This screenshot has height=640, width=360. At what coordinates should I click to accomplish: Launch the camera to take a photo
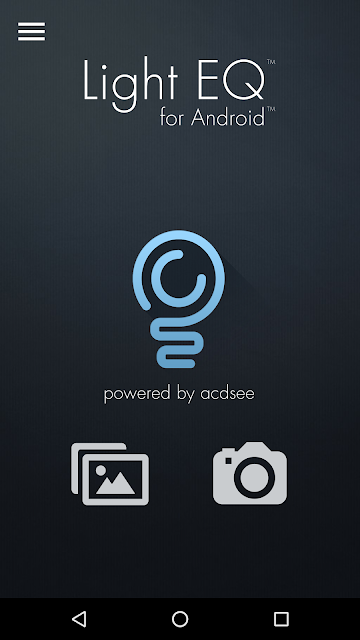tap(250, 473)
